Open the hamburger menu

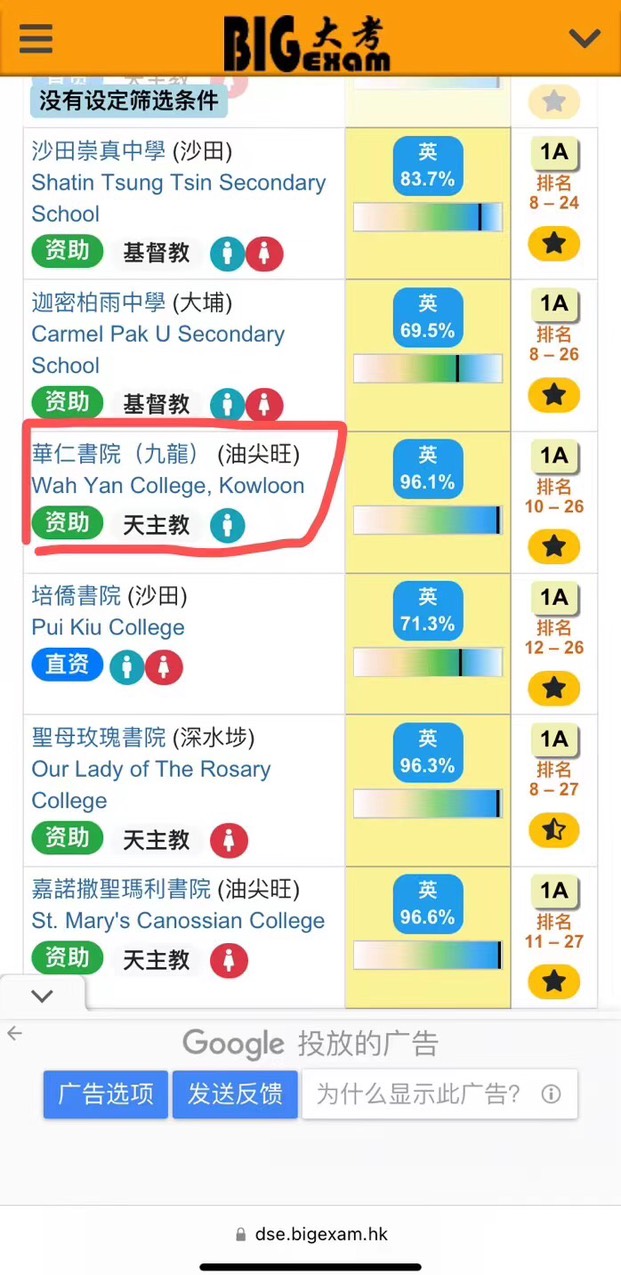tap(35, 38)
